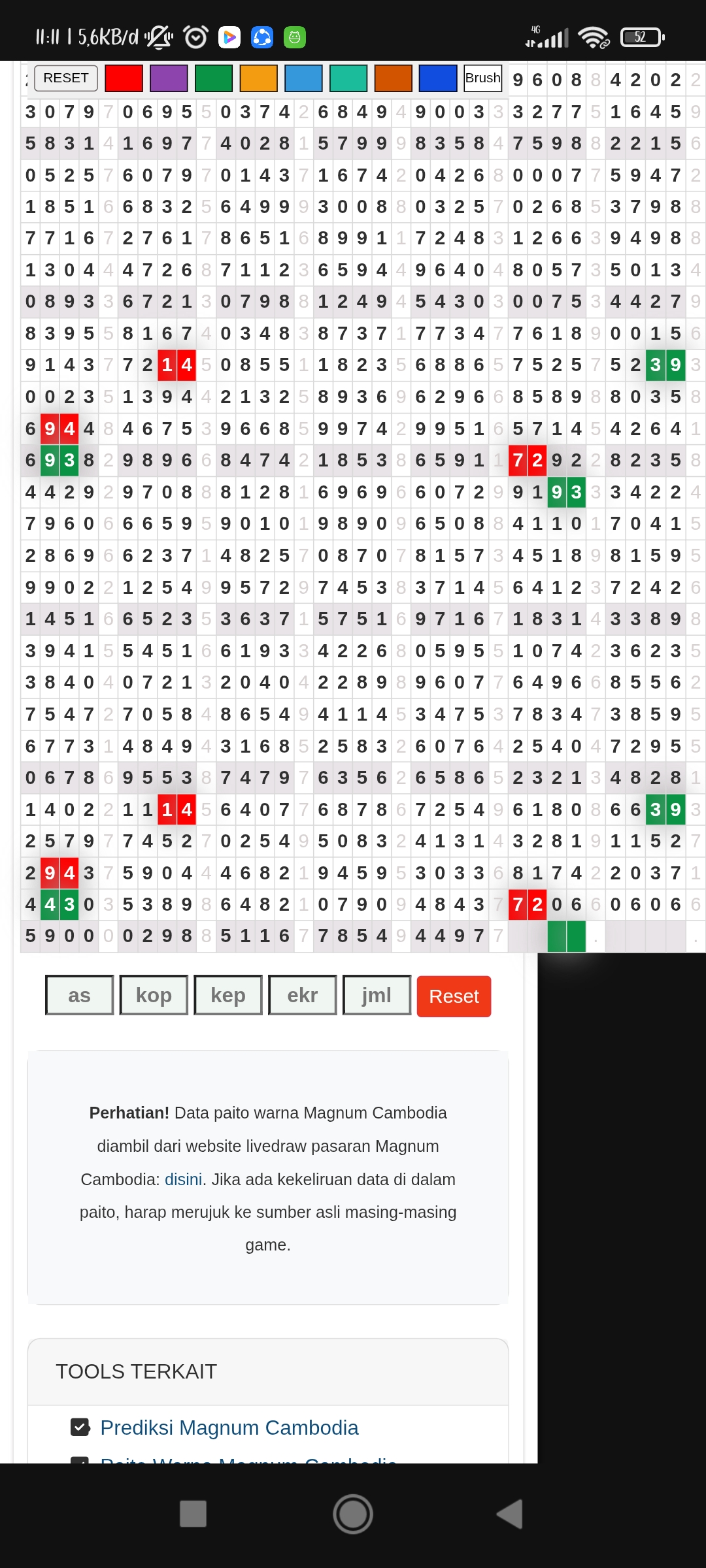Tap the "ekr" column button
This screenshot has height=1568, width=706.
(303, 995)
